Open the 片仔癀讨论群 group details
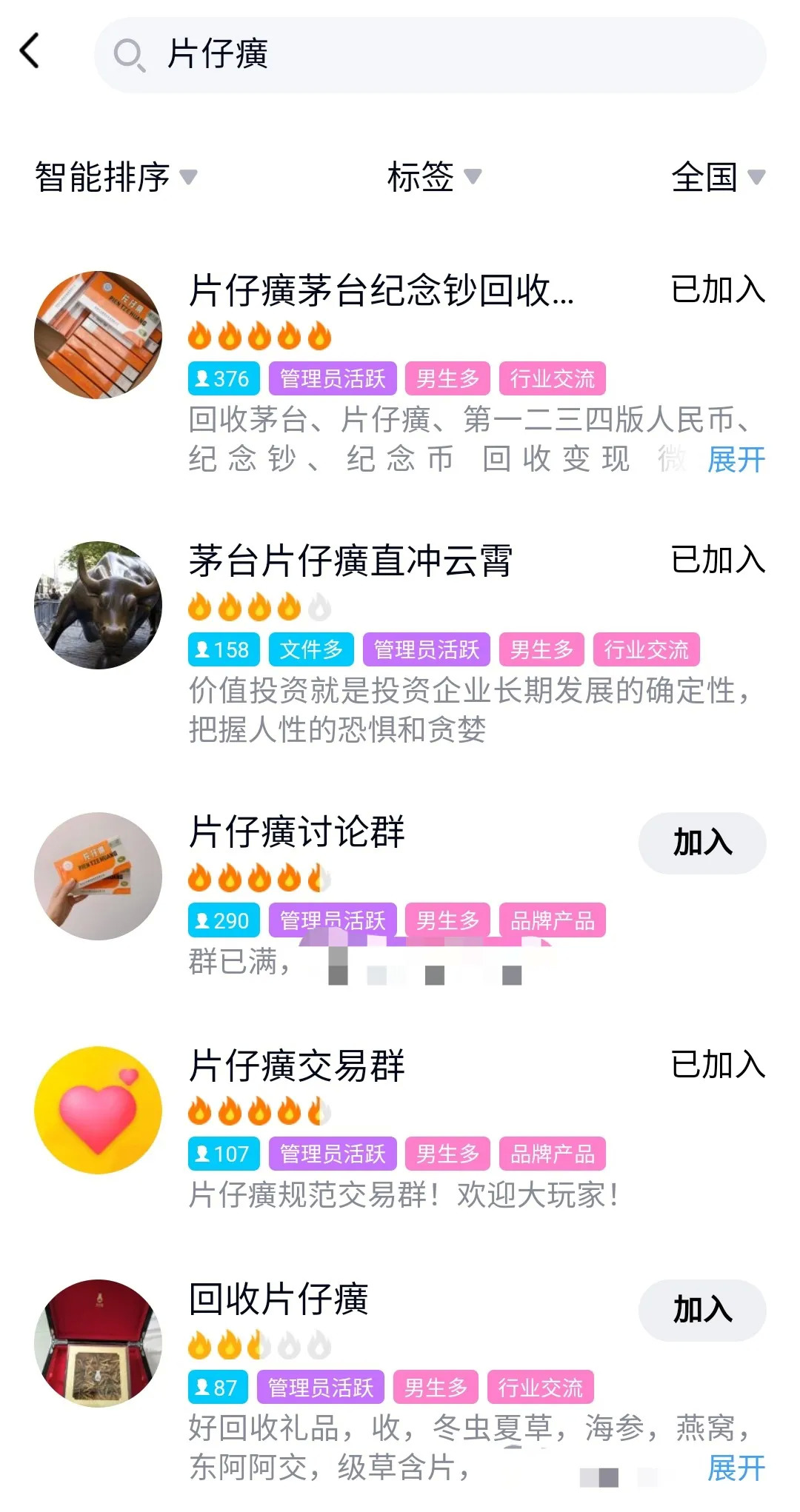This screenshot has height=1512, width=800. click(296, 832)
